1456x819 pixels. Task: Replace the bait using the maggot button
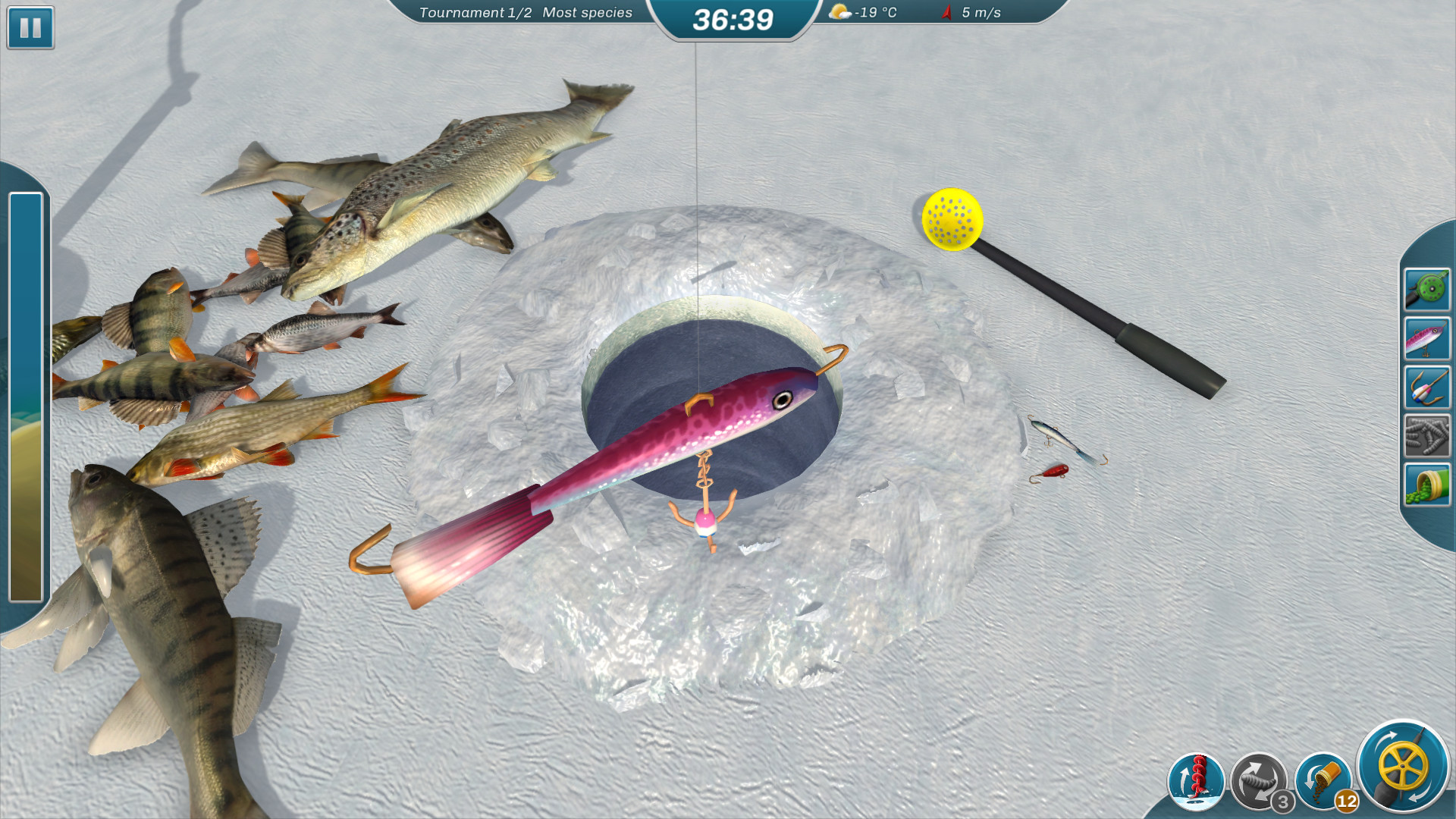[1258, 781]
